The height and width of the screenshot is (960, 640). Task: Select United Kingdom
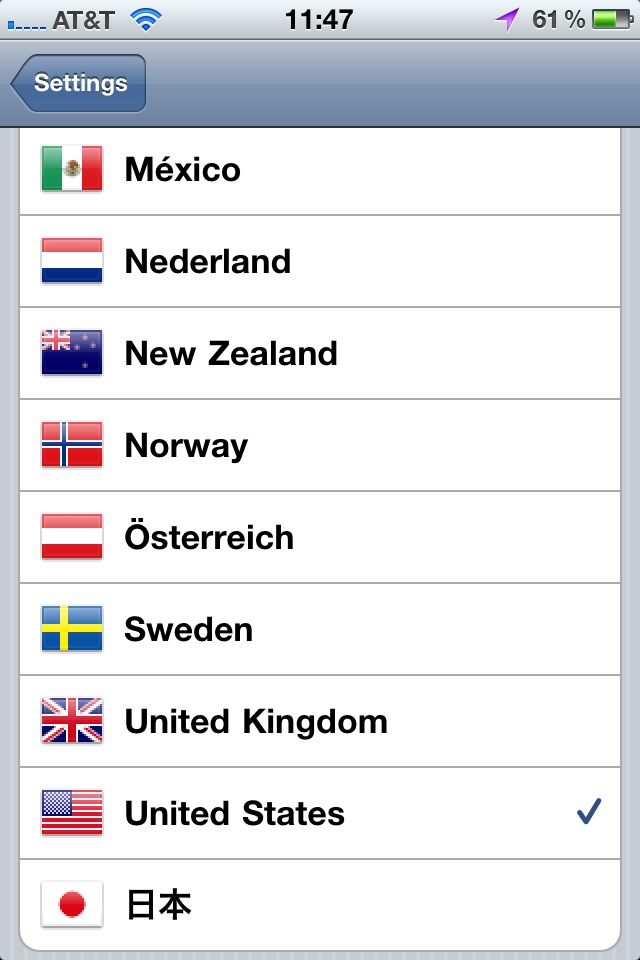pos(320,721)
